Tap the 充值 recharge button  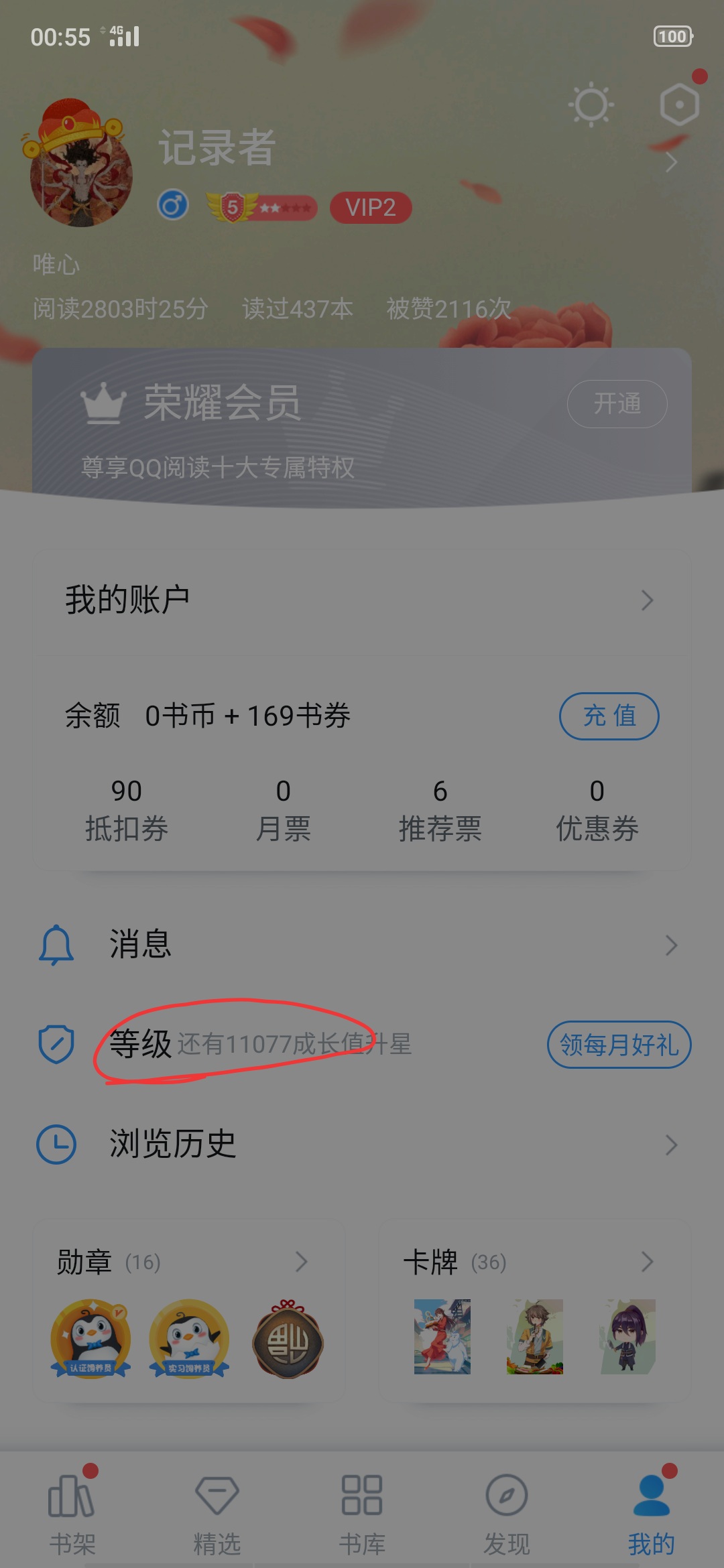[x=609, y=716]
